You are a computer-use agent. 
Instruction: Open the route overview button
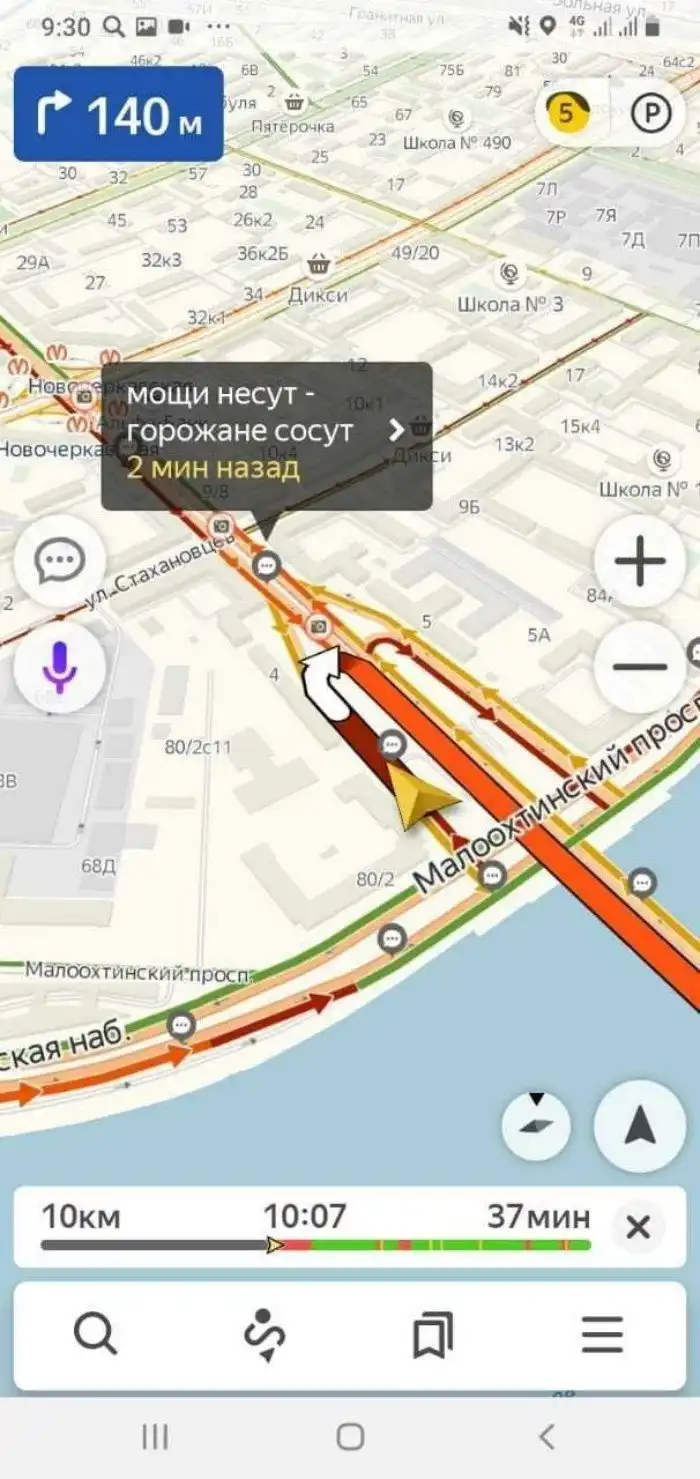(x=265, y=1334)
